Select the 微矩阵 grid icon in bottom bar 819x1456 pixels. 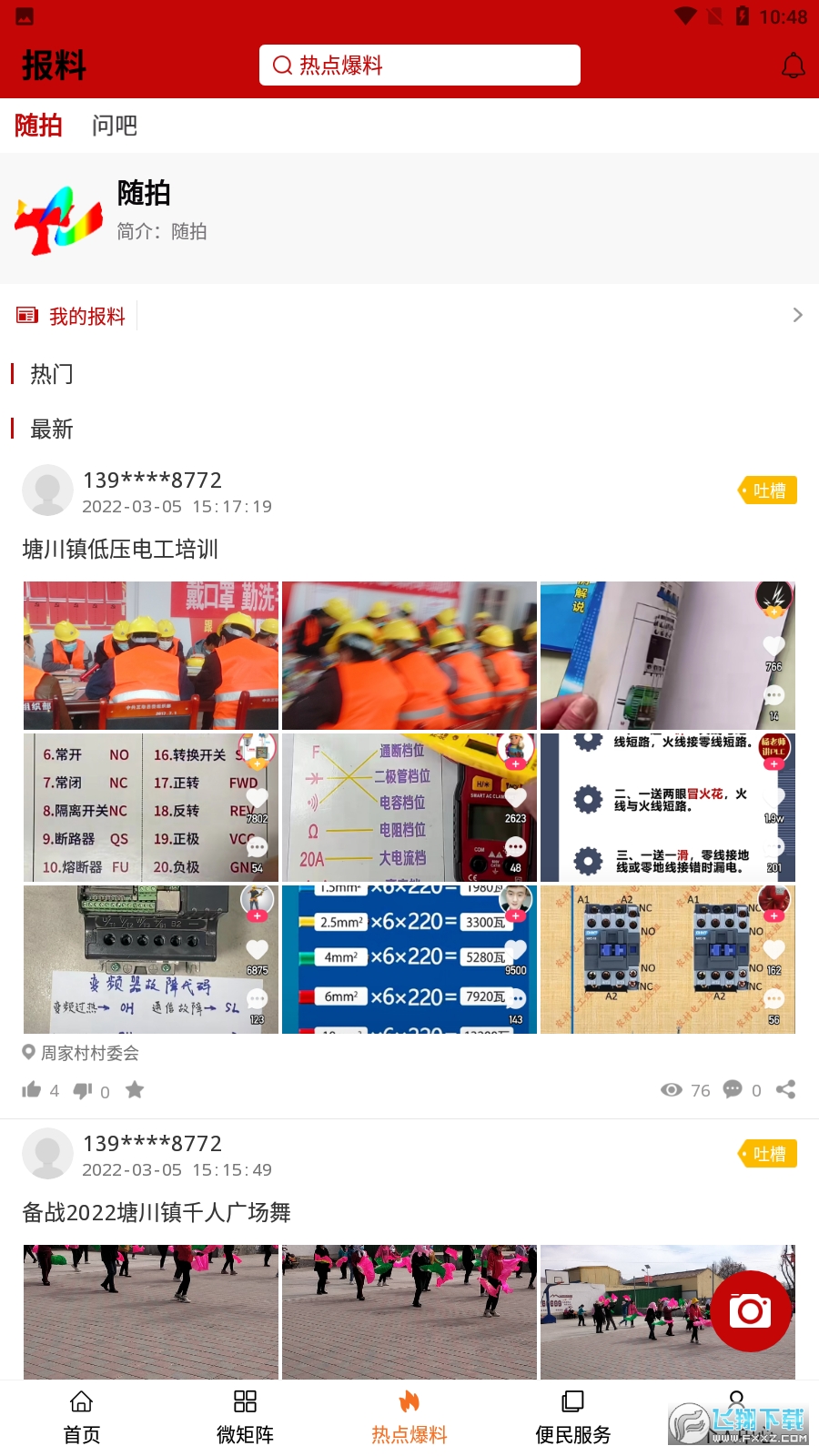pos(245,1415)
